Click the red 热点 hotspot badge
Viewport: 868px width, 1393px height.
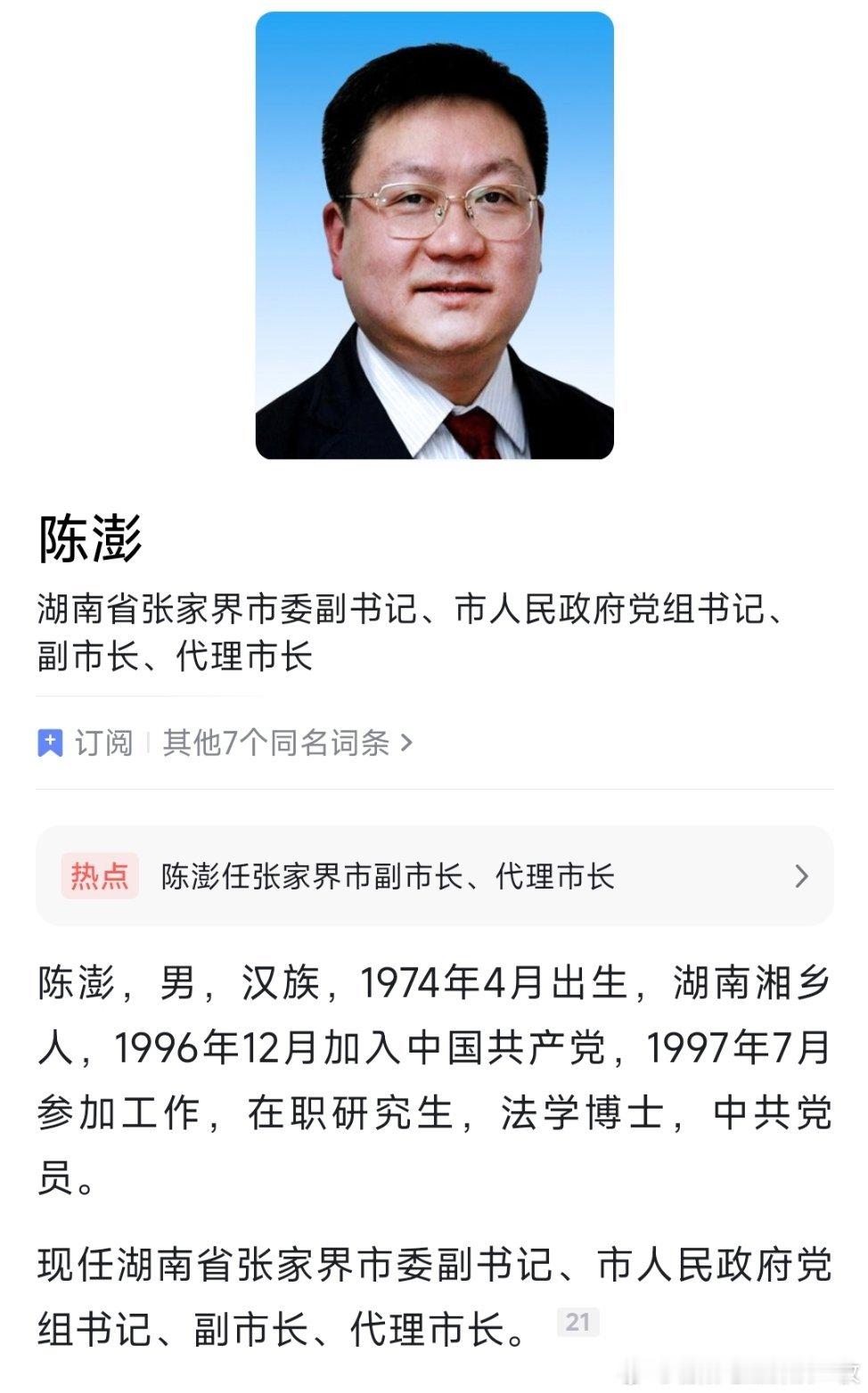(x=102, y=876)
